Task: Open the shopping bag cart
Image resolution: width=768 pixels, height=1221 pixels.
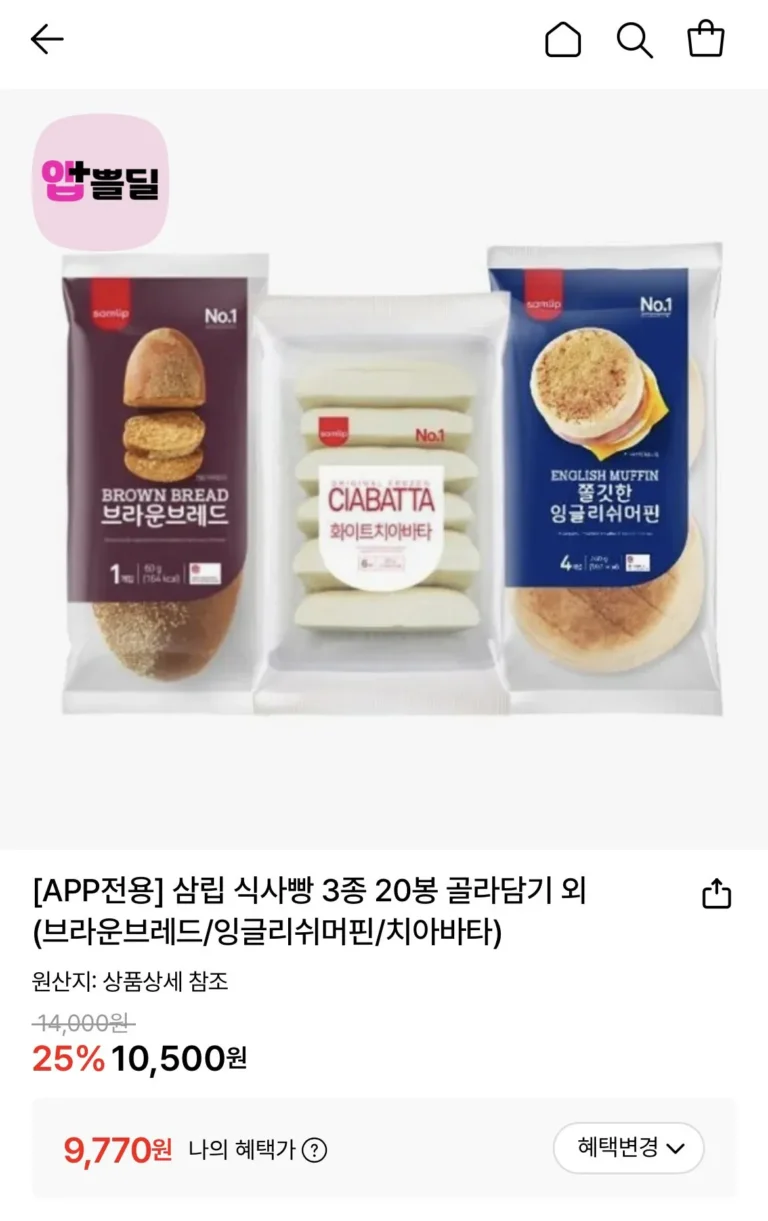Action: click(x=706, y=40)
